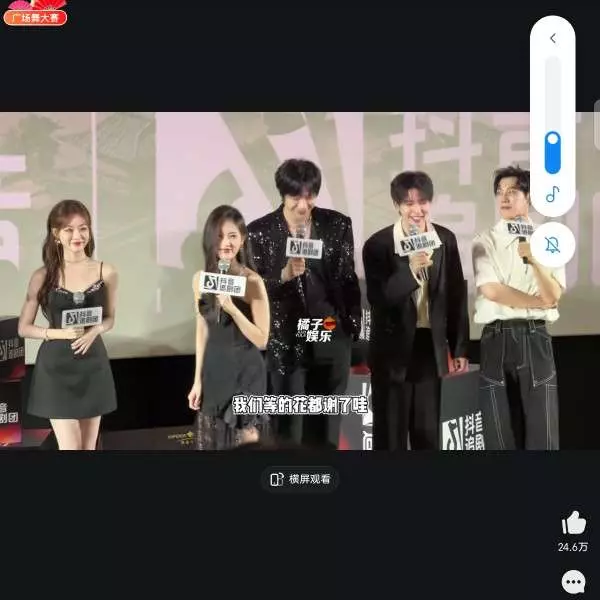
Task: Like this video with the thumbs-up
Action: pyautogui.click(x=573, y=523)
